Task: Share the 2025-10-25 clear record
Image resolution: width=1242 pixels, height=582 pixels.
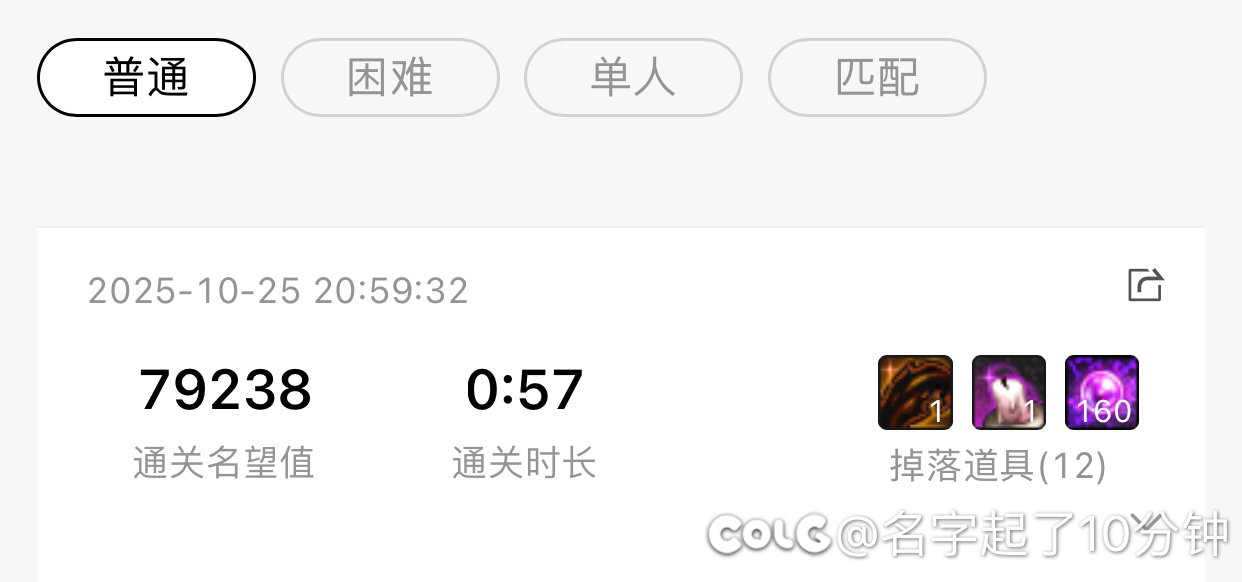Action: [x=1145, y=285]
